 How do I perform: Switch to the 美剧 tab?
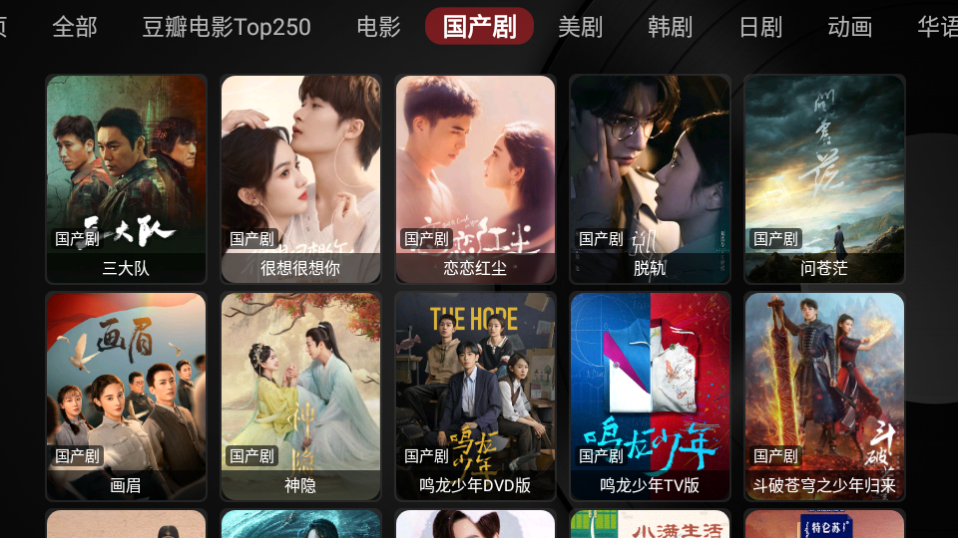[580, 27]
